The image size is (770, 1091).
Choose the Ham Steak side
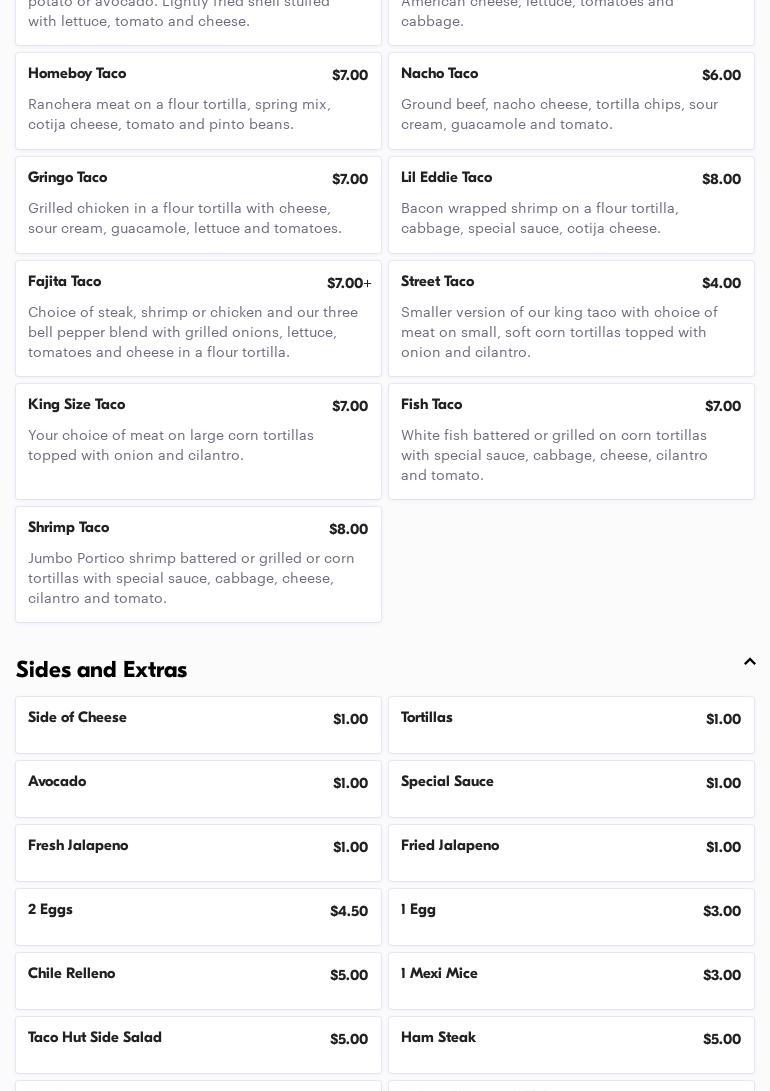tap(571, 1045)
